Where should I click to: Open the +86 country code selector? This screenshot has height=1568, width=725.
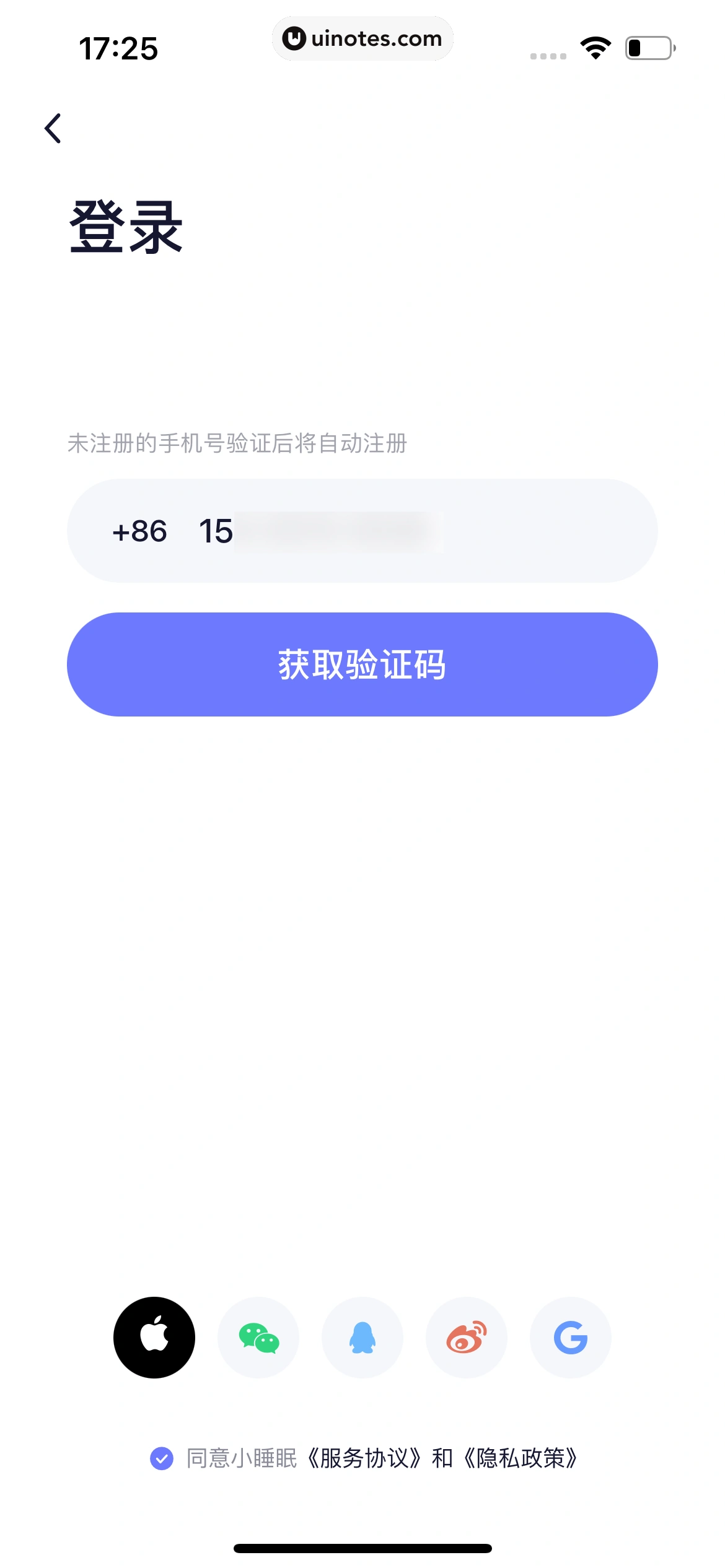(139, 531)
